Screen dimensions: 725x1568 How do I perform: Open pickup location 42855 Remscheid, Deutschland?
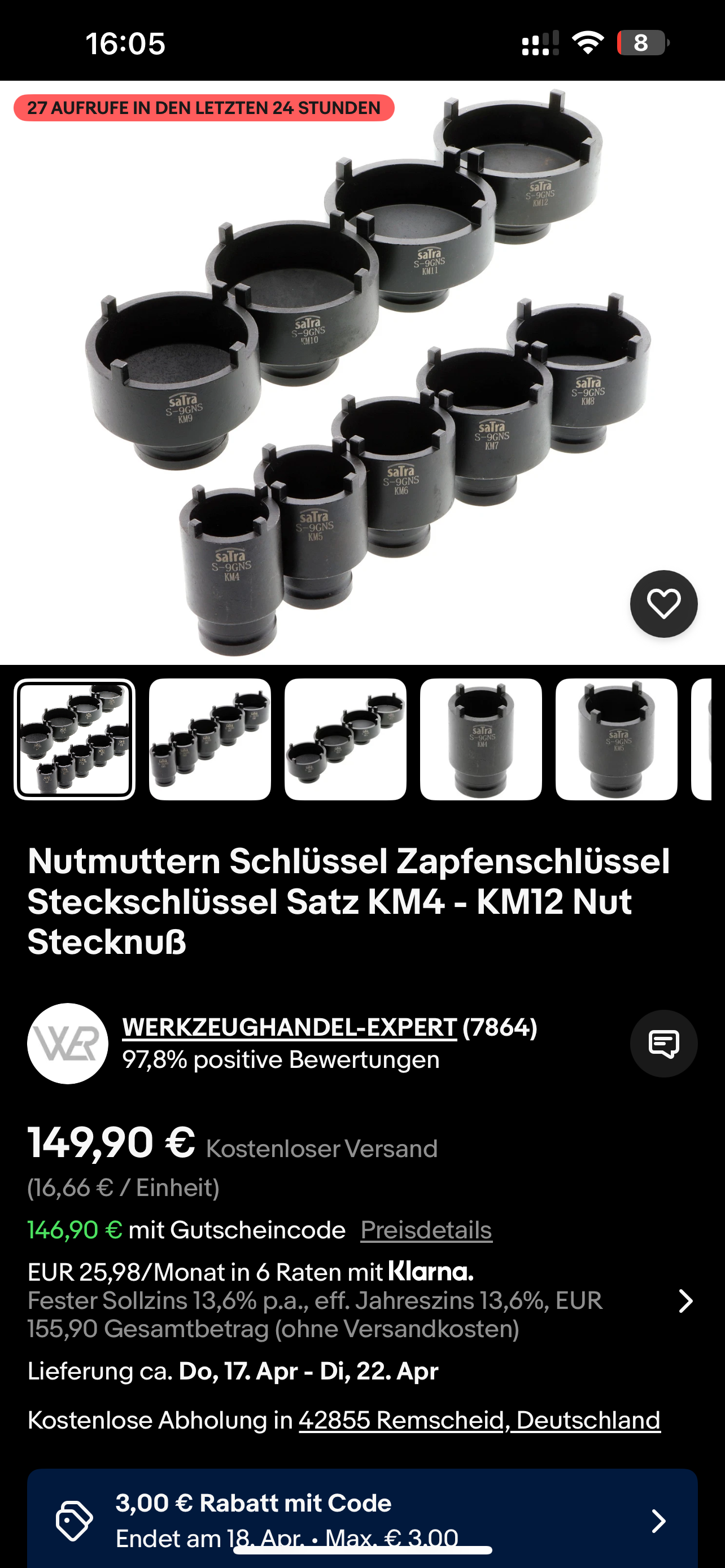click(479, 1420)
